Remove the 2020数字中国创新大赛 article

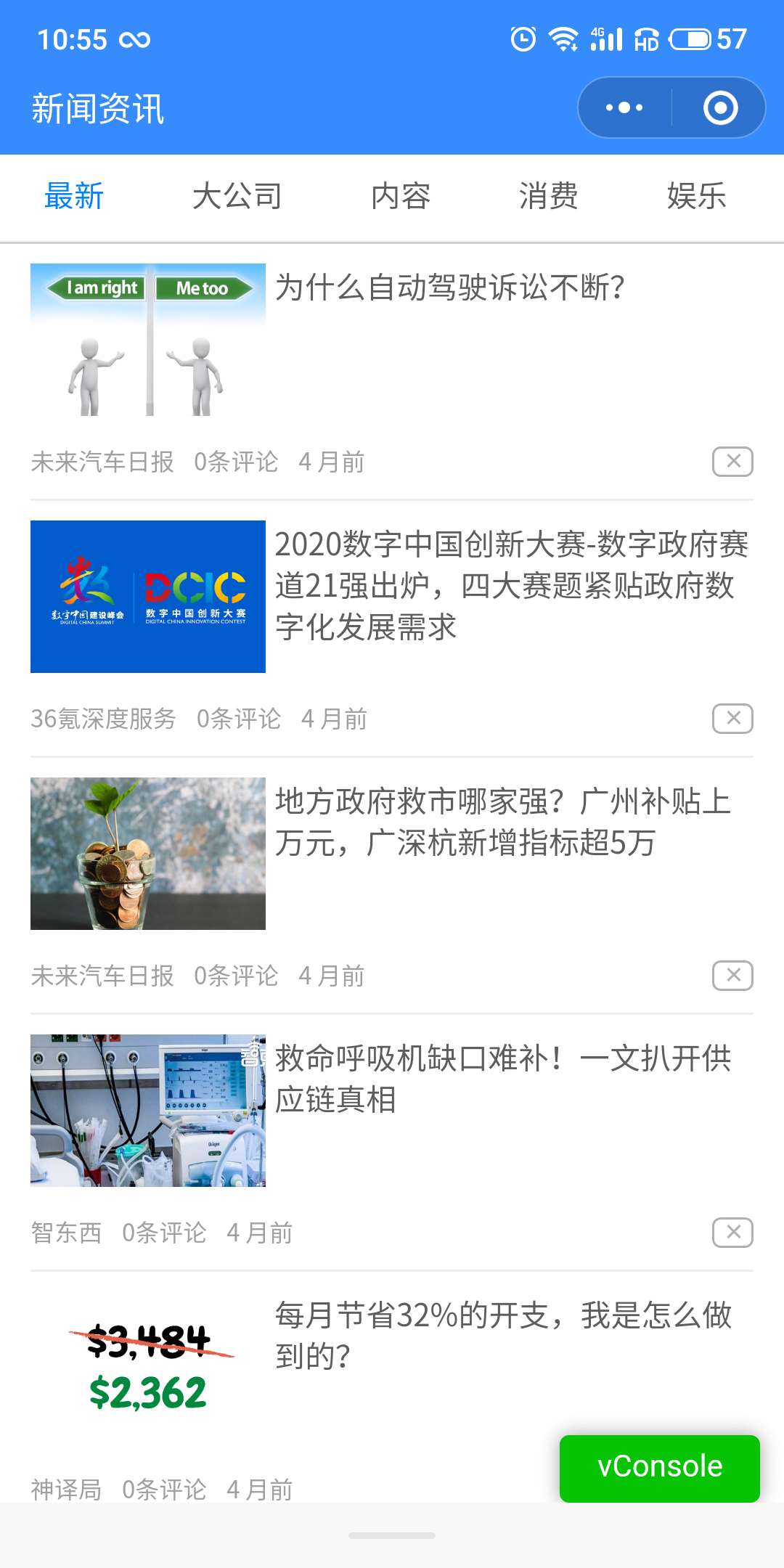732,719
